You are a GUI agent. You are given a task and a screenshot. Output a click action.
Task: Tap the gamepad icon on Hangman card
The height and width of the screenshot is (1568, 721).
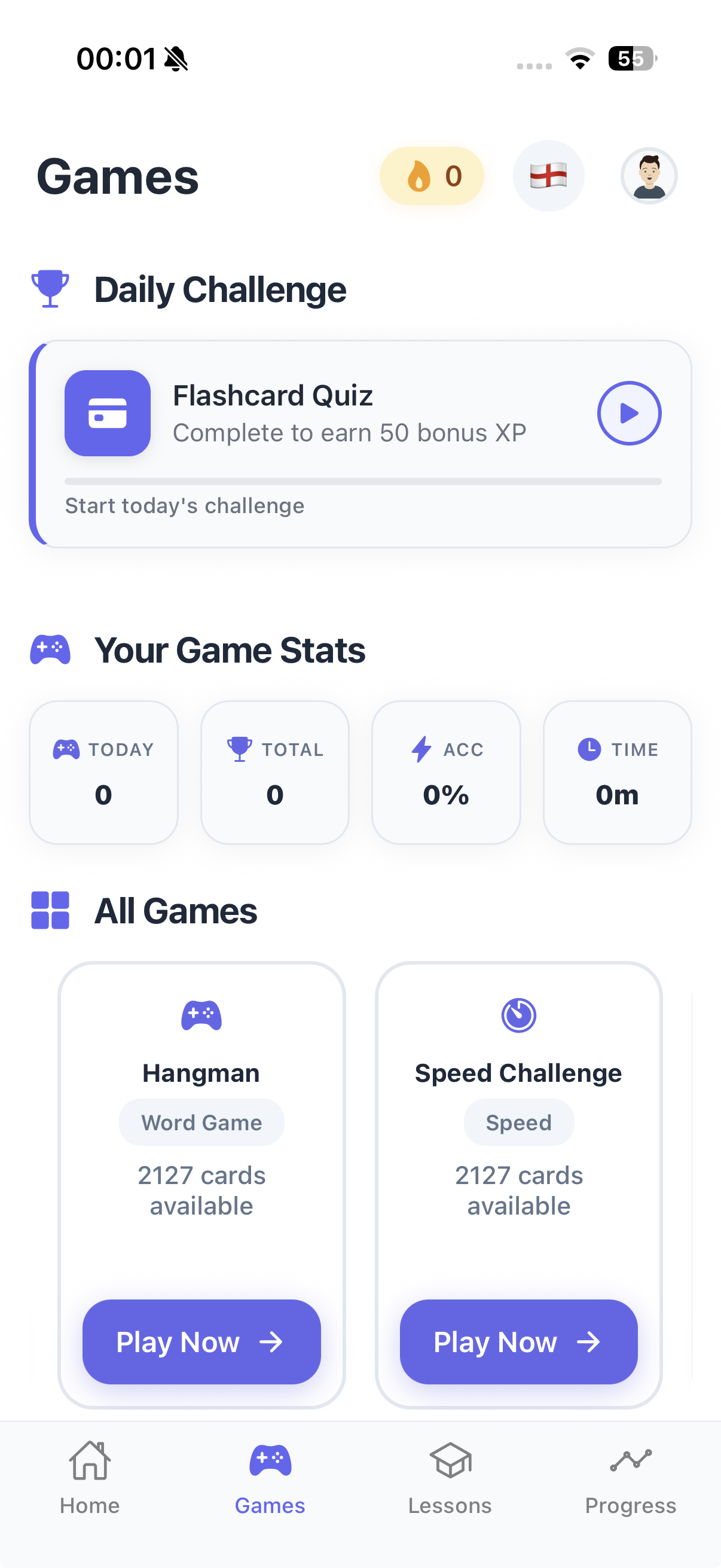click(x=201, y=1015)
